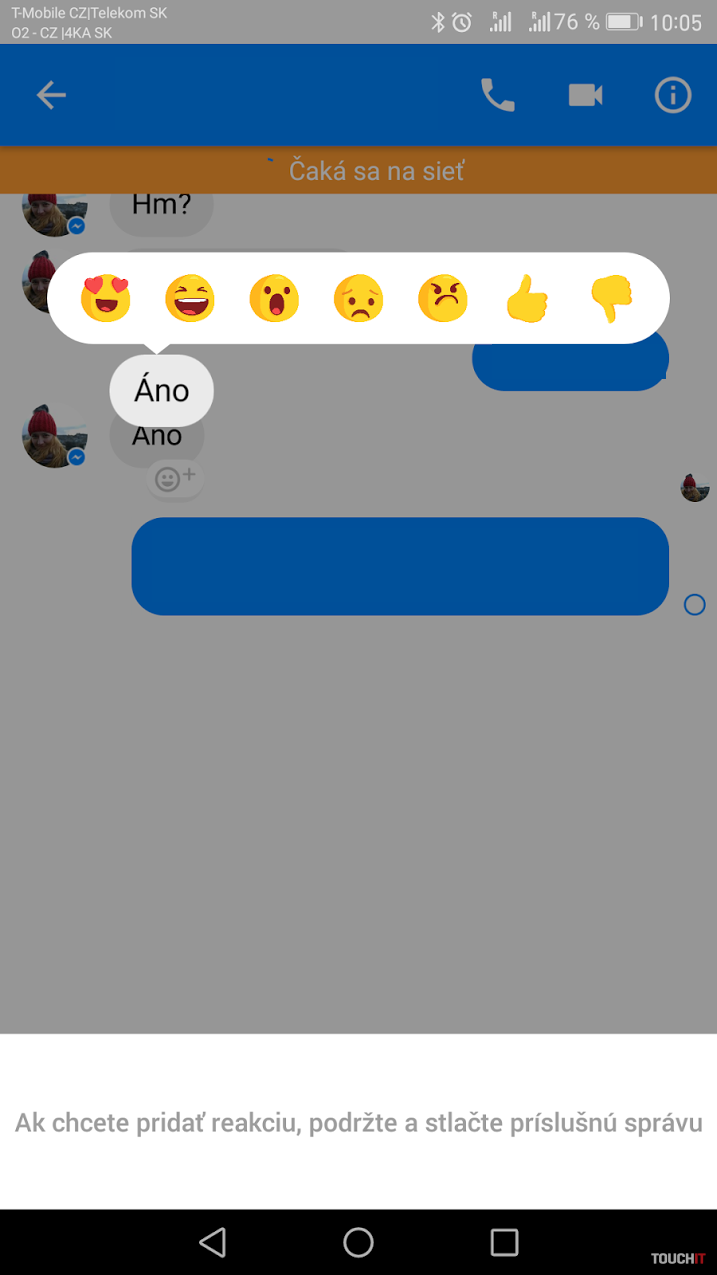Open recent apps overview
The height and width of the screenshot is (1275, 717).
[504, 1242]
